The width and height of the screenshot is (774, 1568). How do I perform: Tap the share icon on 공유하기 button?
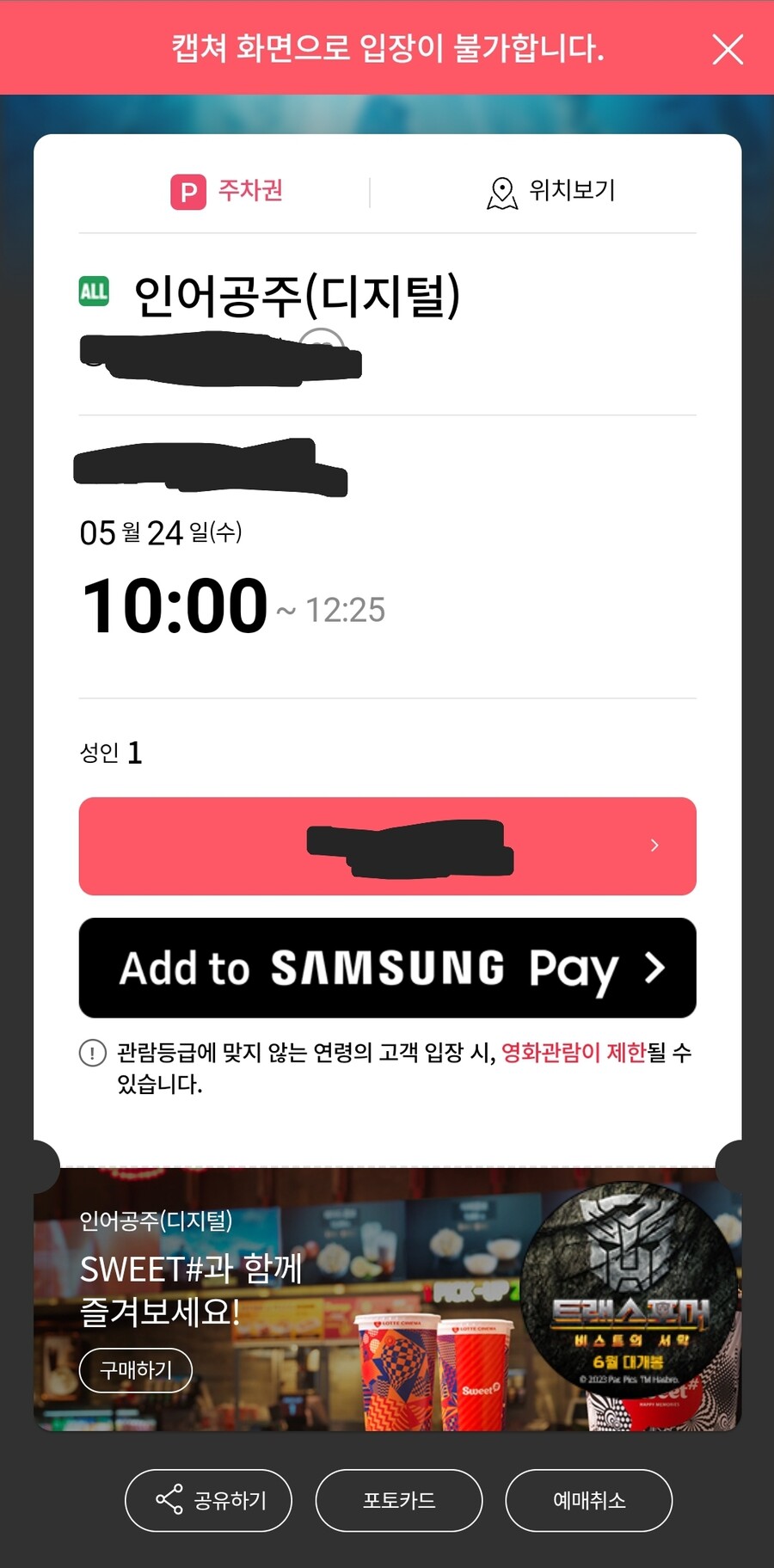[x=169, y=1500]
